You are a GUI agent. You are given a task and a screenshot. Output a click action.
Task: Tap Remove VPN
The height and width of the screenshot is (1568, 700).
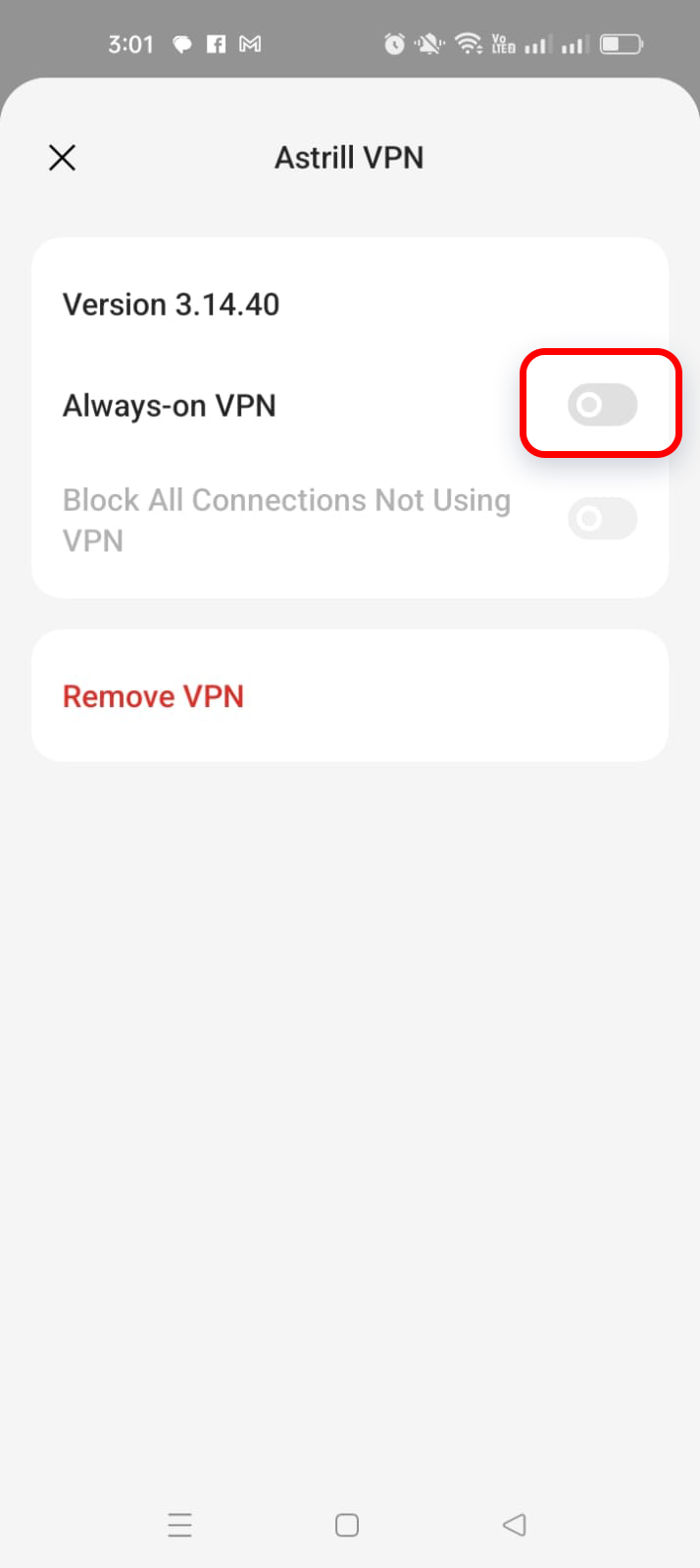tap(154, 696)
